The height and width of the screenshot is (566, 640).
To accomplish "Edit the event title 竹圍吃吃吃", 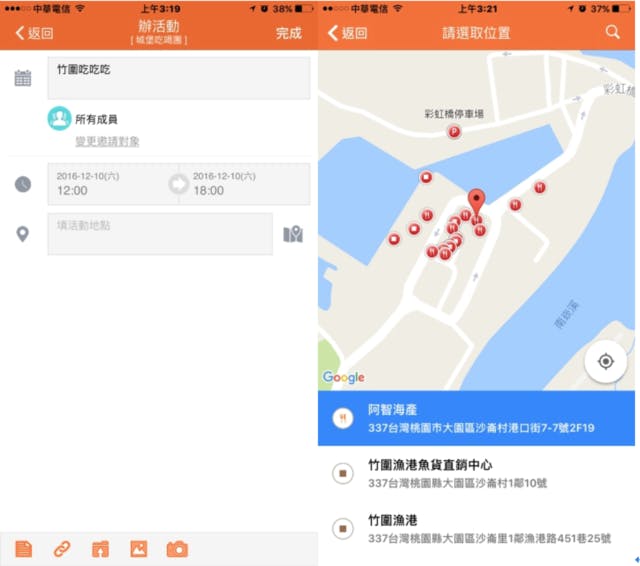I will (x=178, y=78).
